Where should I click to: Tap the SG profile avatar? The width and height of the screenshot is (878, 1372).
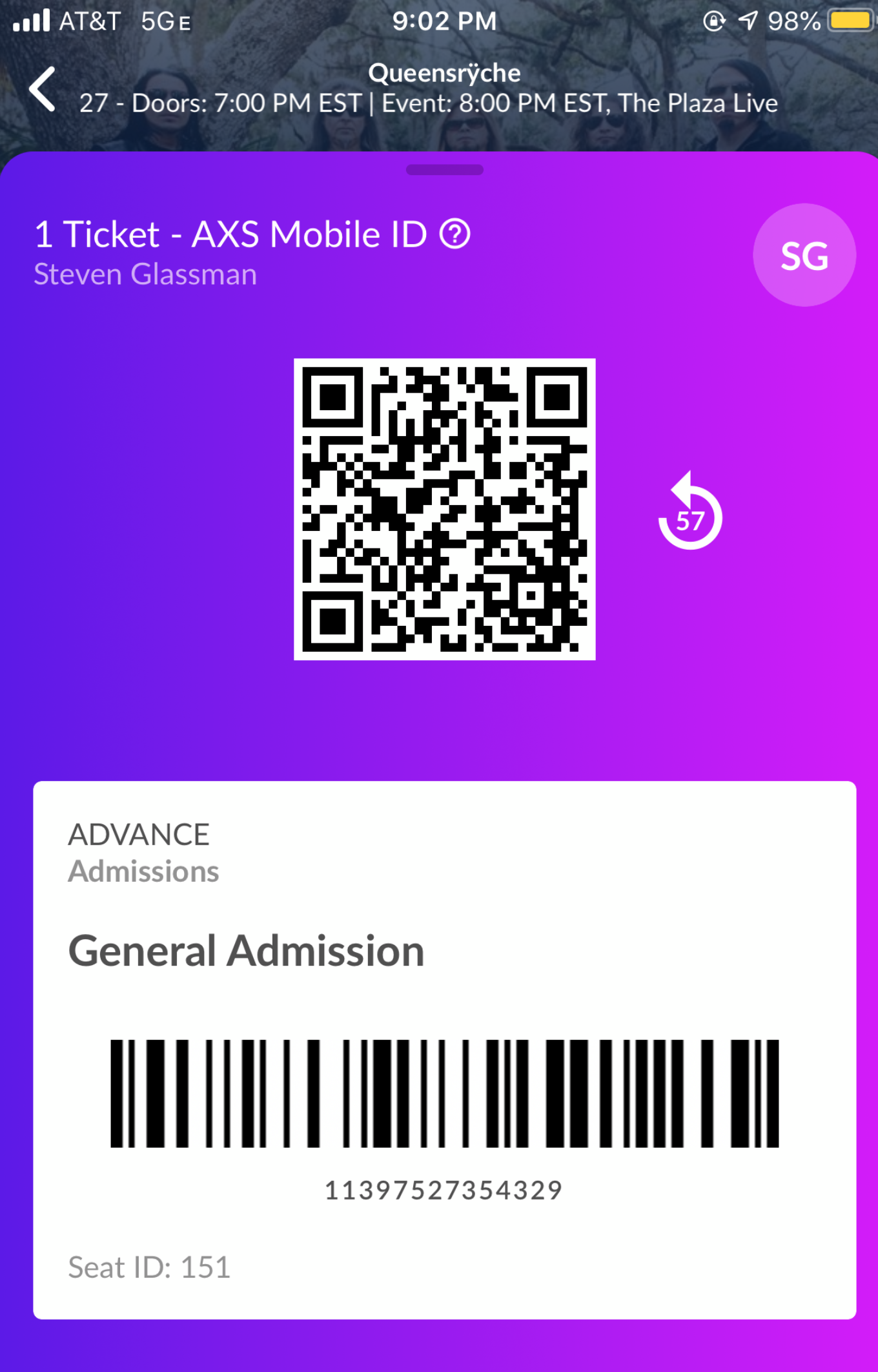[x=804, y=256]
